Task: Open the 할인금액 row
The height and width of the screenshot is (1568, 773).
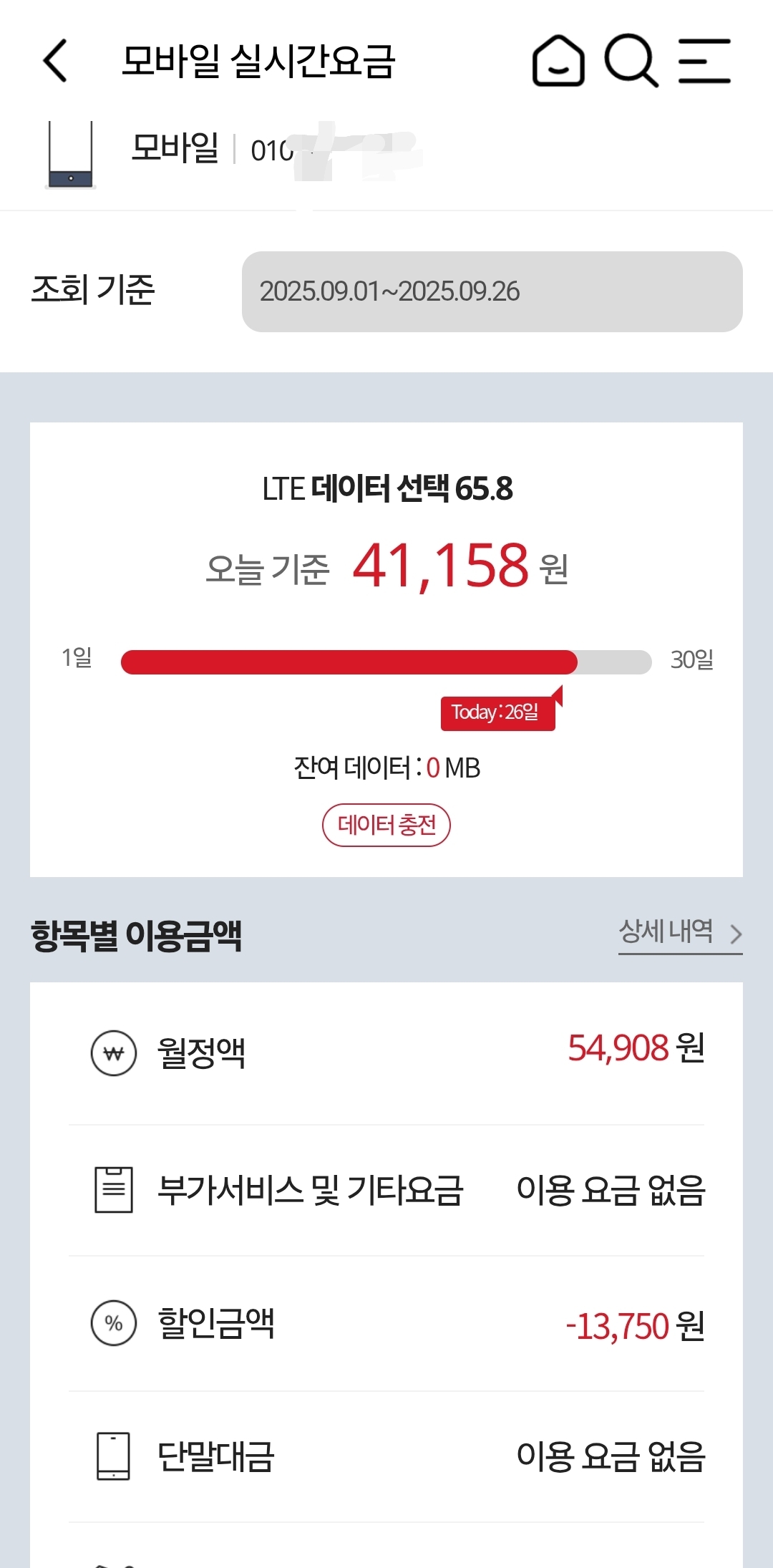Action: point(386,1323)
